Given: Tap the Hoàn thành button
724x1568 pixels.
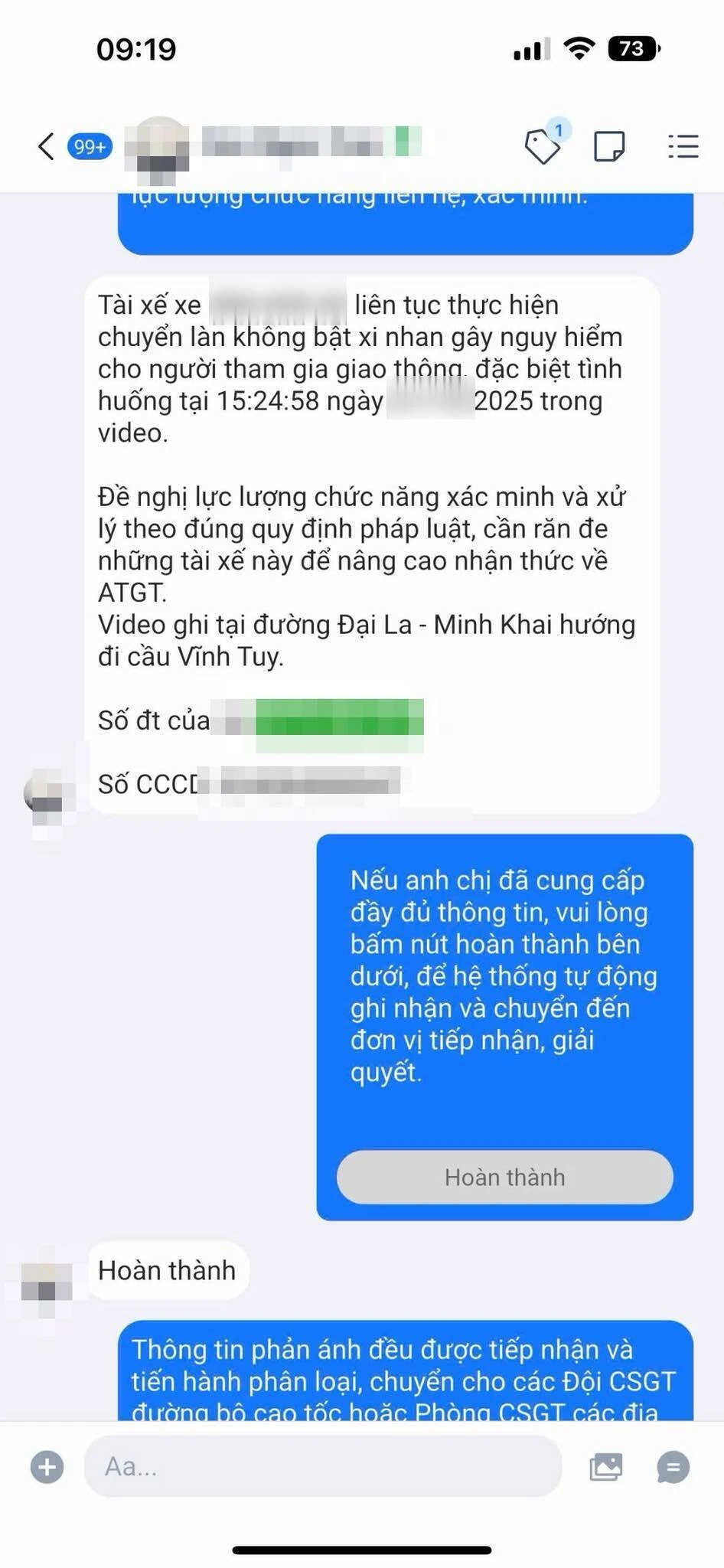Looking at the screenshot, I should (504, 1177).
